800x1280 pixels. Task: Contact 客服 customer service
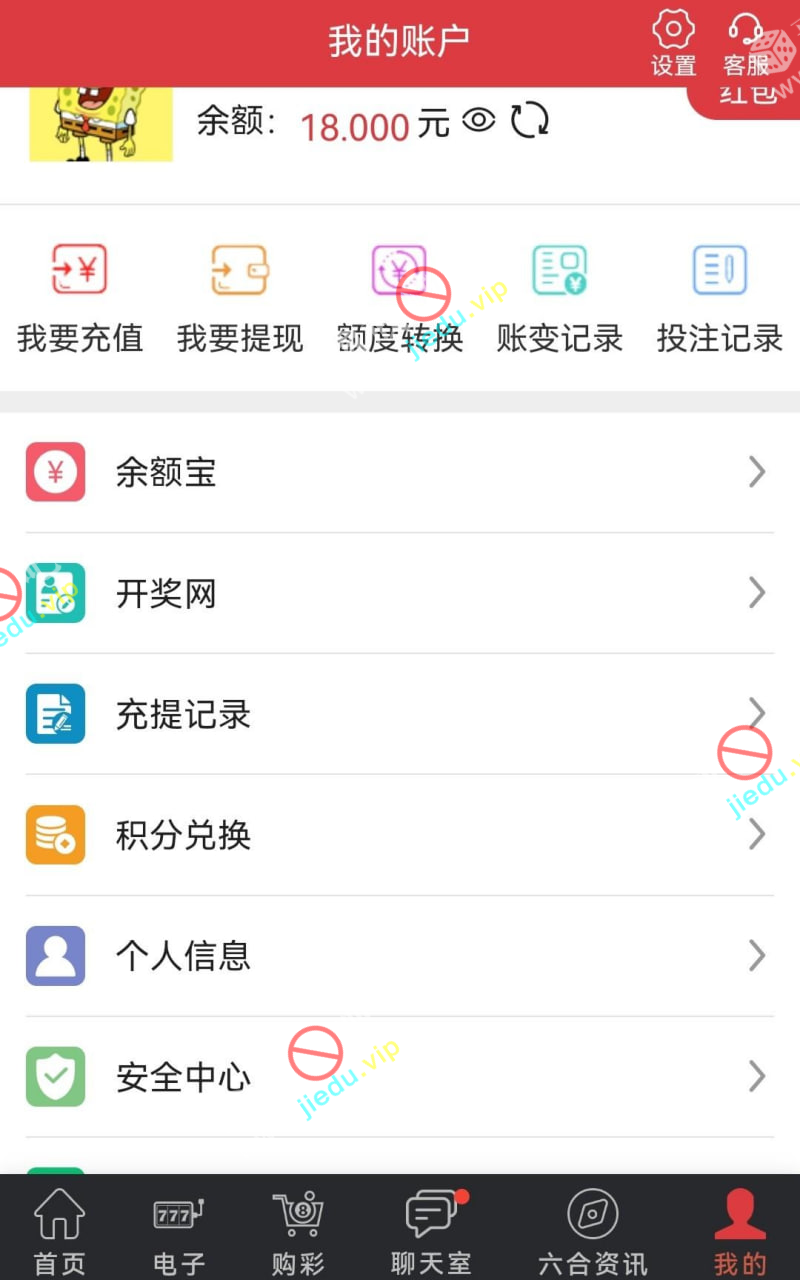[746, 43]
